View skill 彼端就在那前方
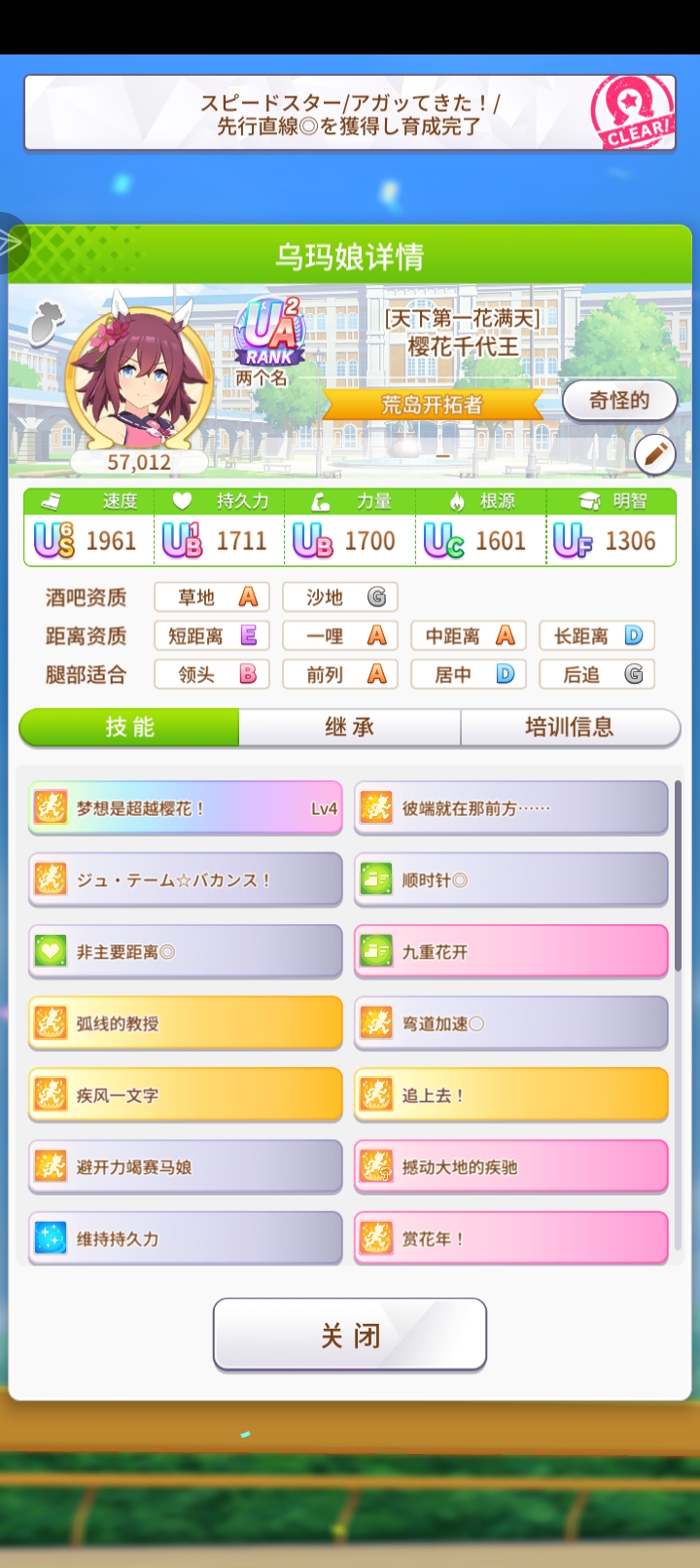The width and height of the screenshot is (700, 1568). (511, 808)
